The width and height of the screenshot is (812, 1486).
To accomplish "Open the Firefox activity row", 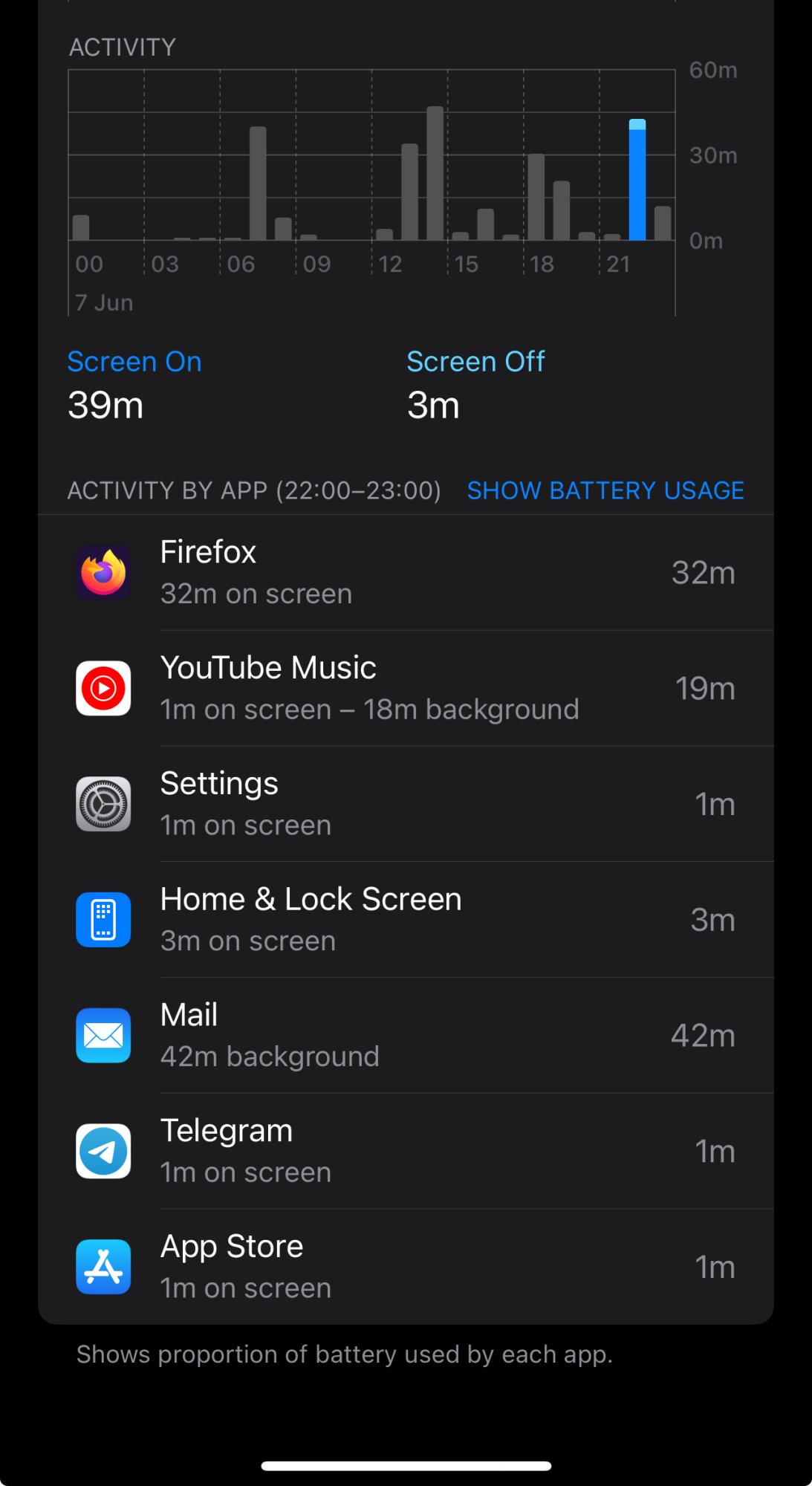I will pyautogui.click(x=406, y=573).
